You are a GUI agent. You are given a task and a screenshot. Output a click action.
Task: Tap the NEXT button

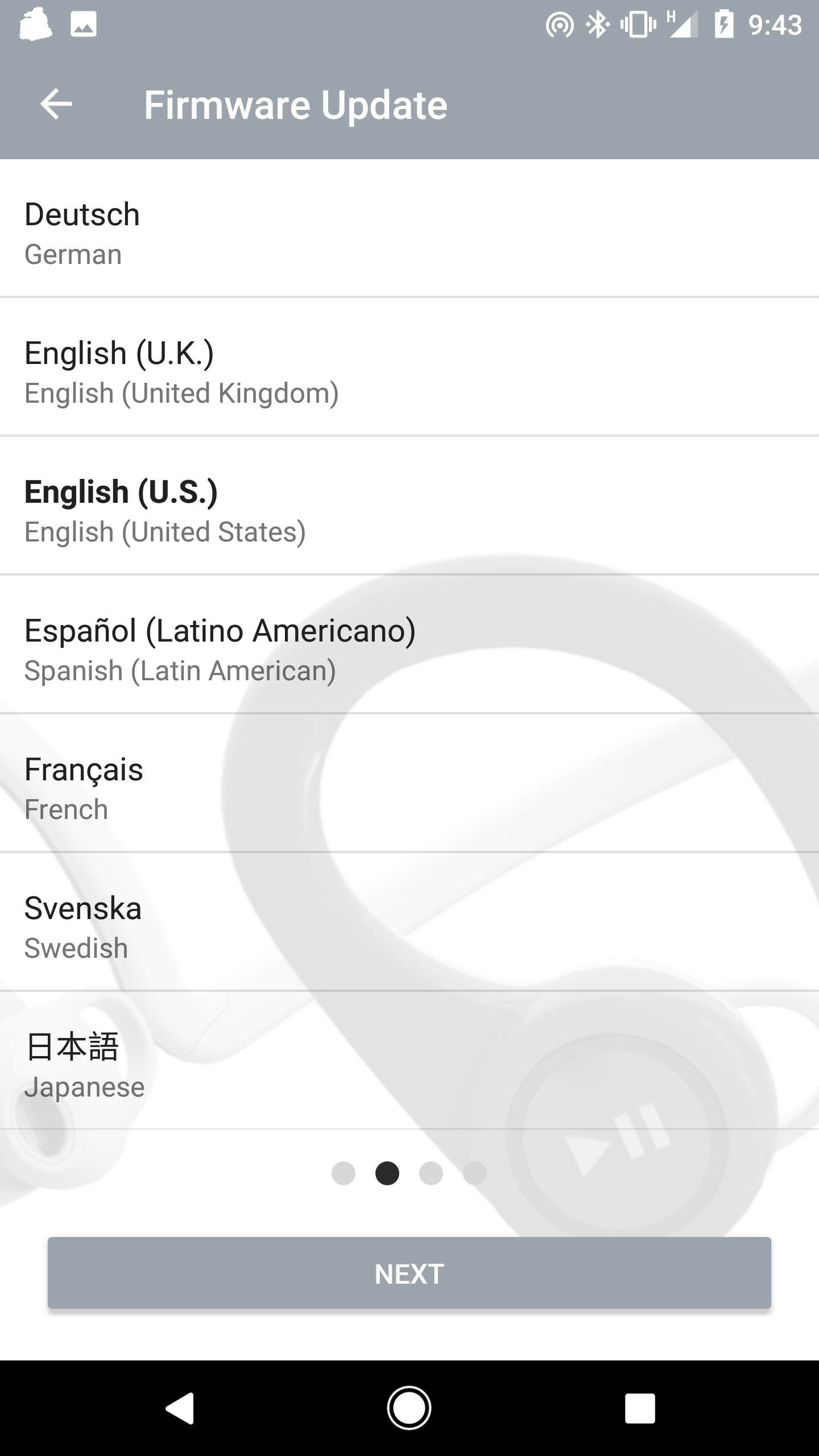click(409, 1274)
